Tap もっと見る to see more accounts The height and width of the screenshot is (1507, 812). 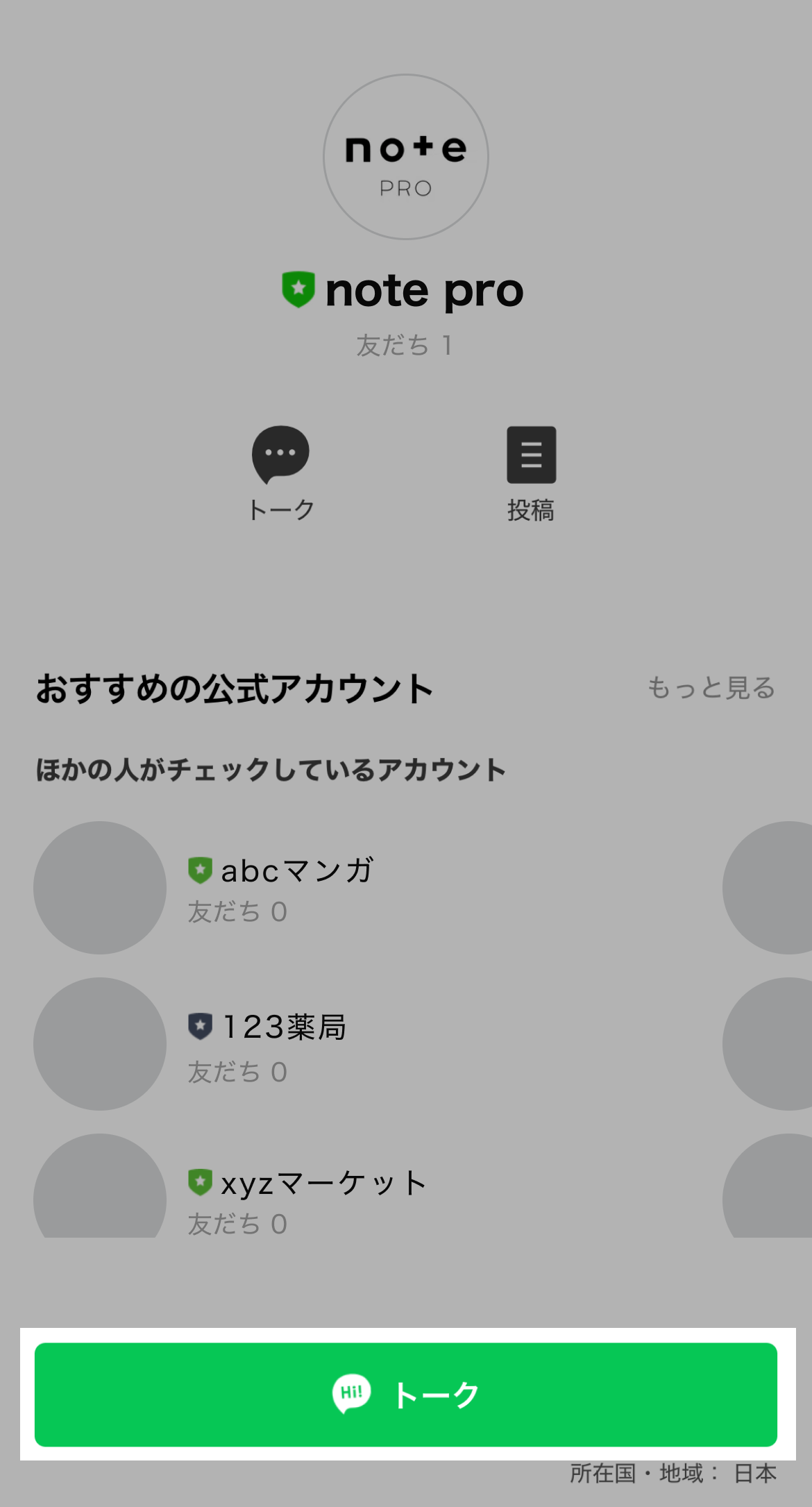click(x=711, y=687)
